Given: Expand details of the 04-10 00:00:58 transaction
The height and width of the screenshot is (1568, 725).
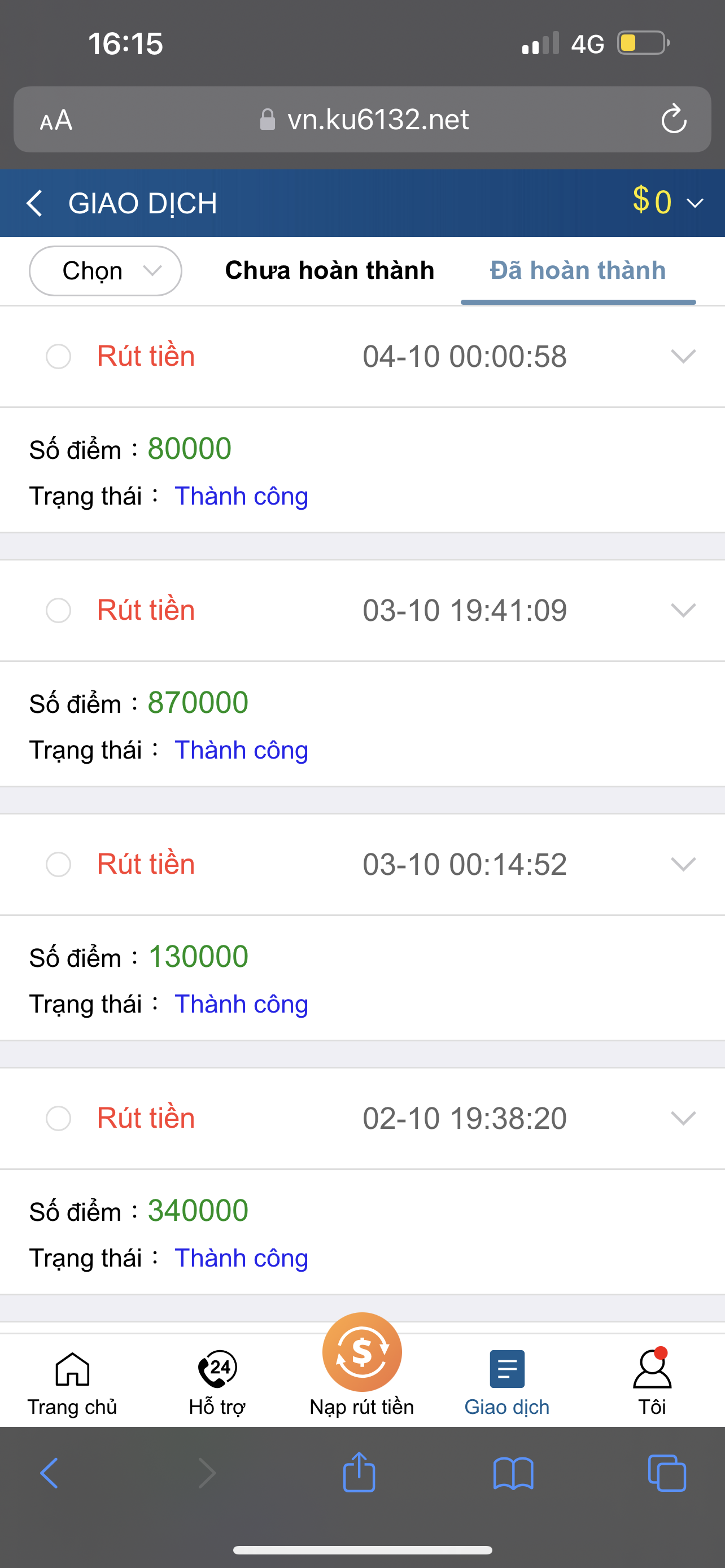Looking at the screenshot, I should [x=683, y=356].
